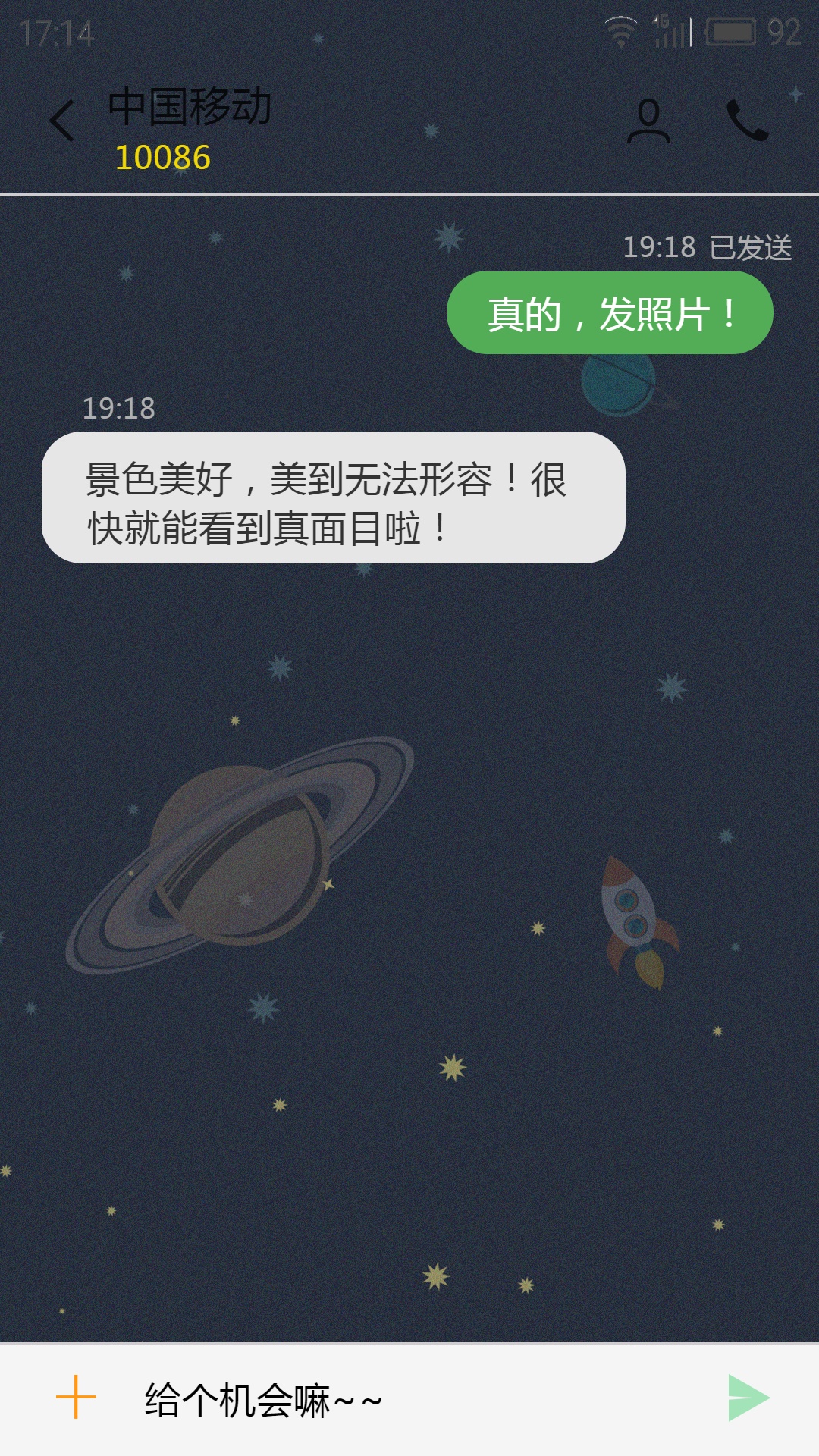Call 10086 with the phone icon
This screenshot has height=1456, width=819.
747,121
